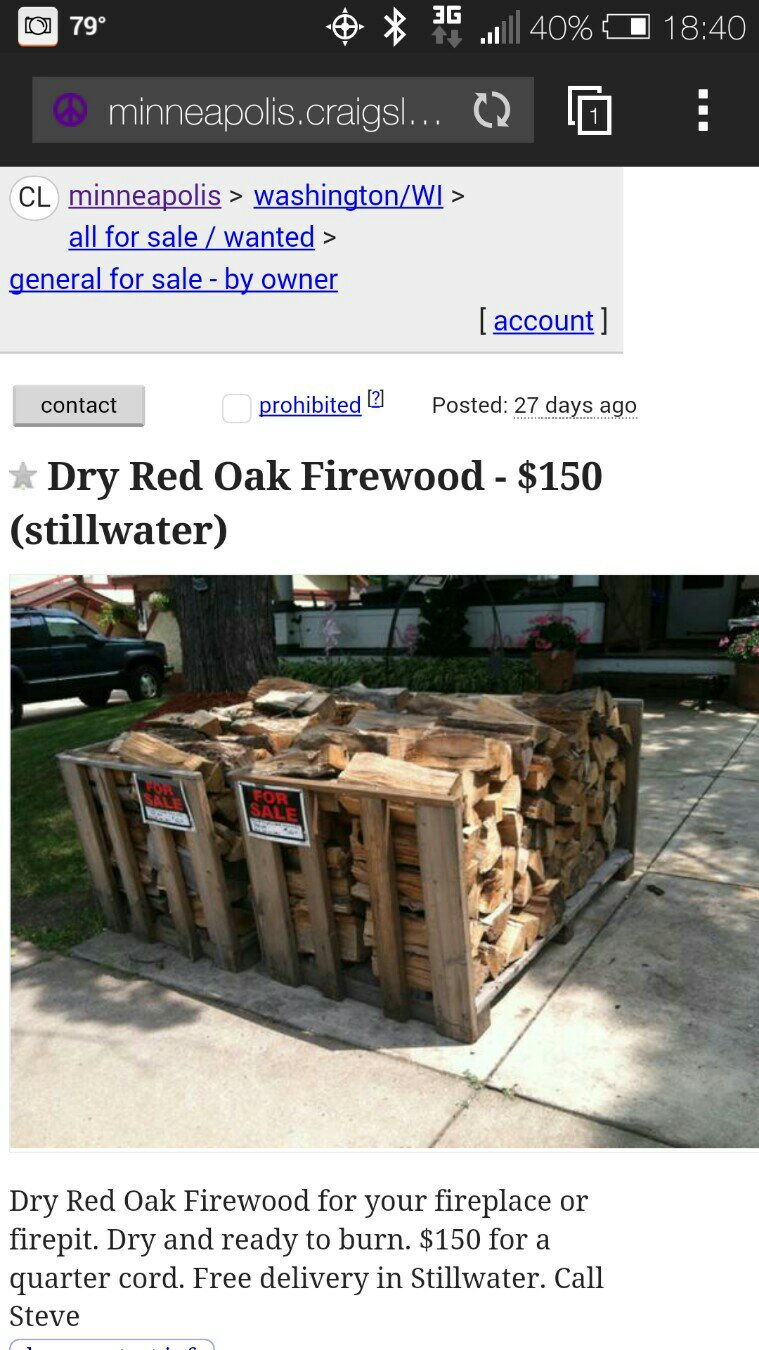The image size is (759, 1350).
Task: Open the firewood listing photo
Action: point(384,860)
